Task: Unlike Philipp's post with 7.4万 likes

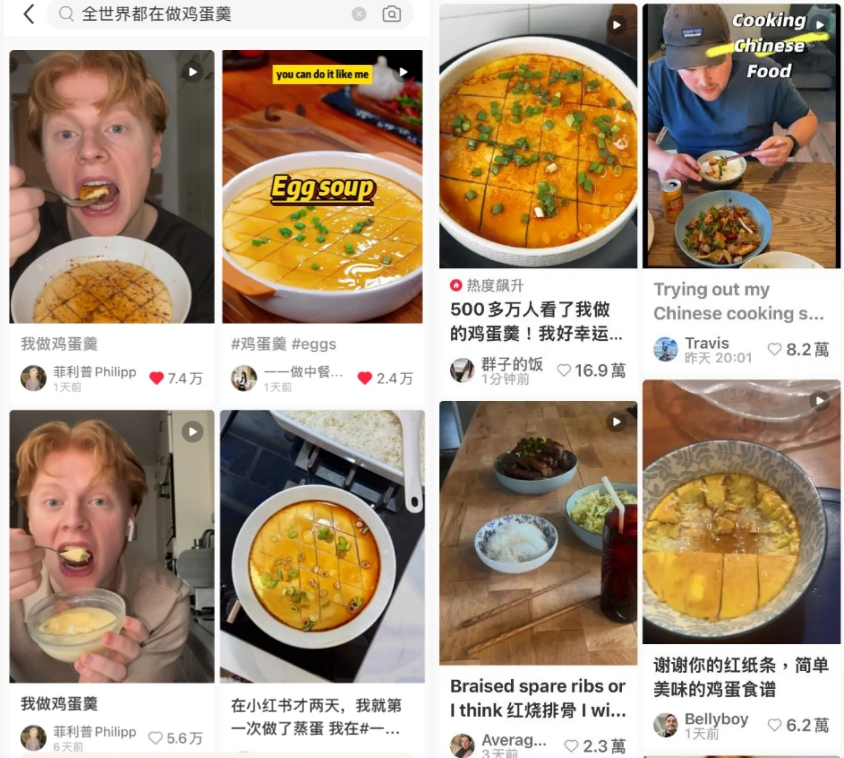Action: 156,378
